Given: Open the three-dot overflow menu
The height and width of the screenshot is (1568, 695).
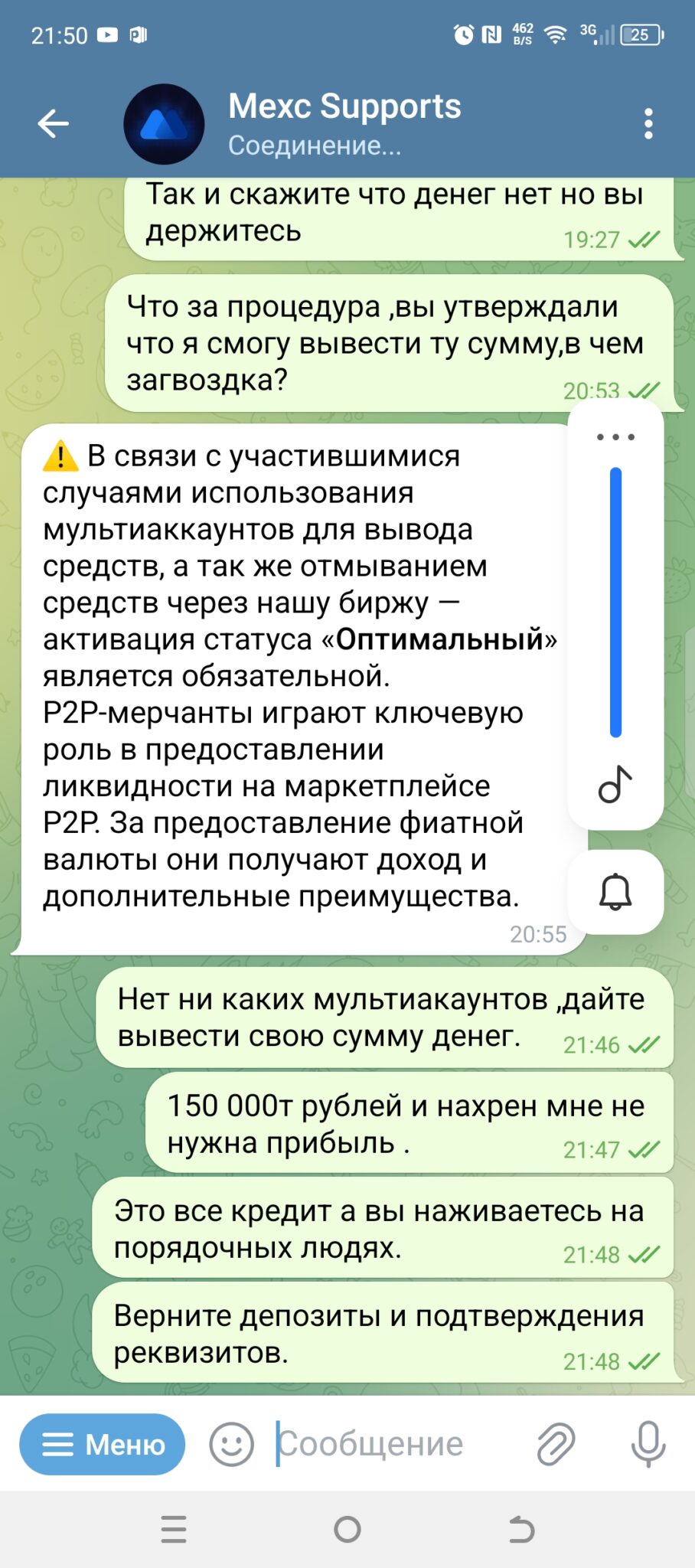Looking at the screenshot, I should tap(648, 123).
